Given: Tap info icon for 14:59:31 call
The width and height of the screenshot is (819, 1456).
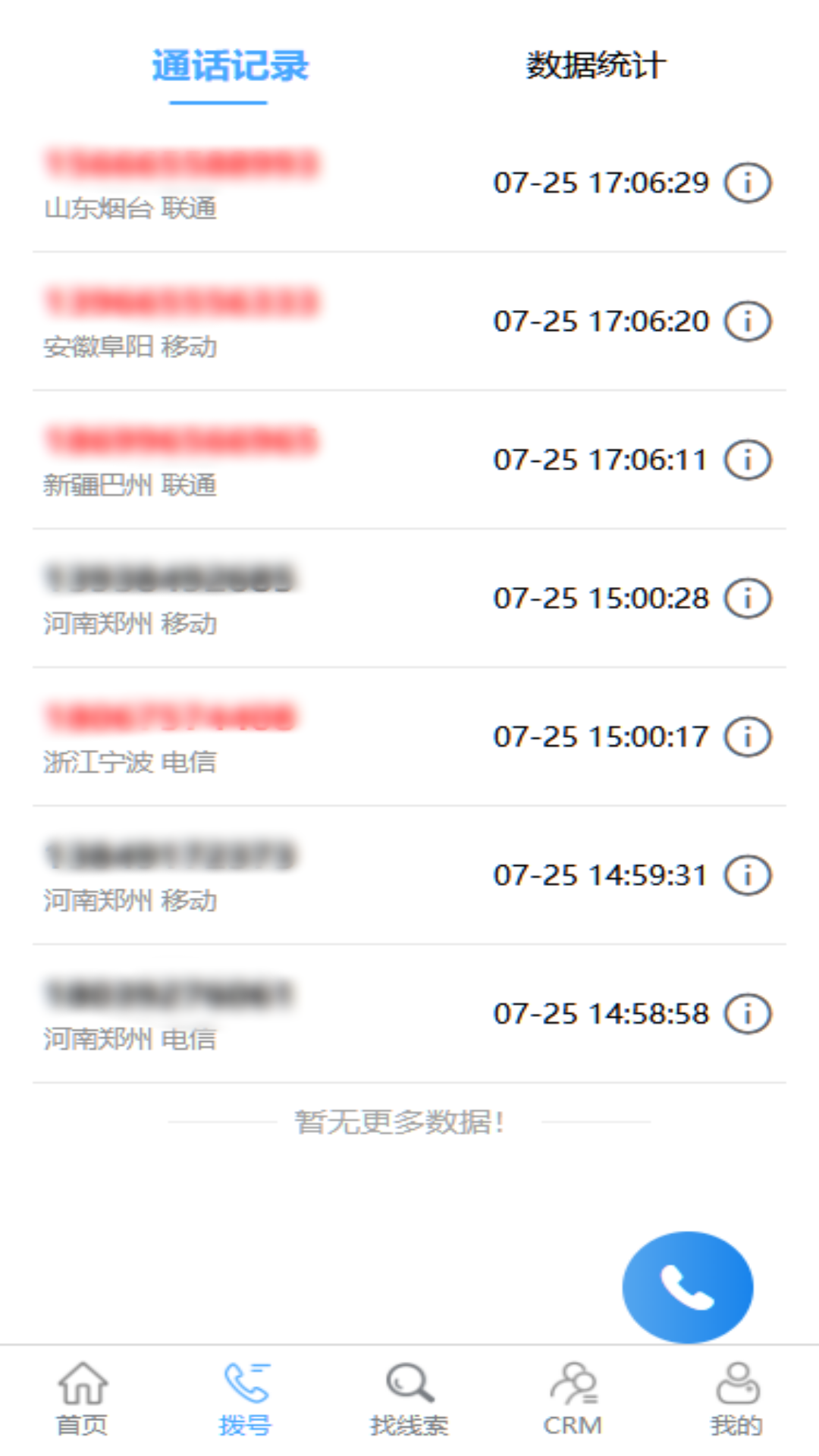Looking at the screenshot, I should click(x=748, y=875).
